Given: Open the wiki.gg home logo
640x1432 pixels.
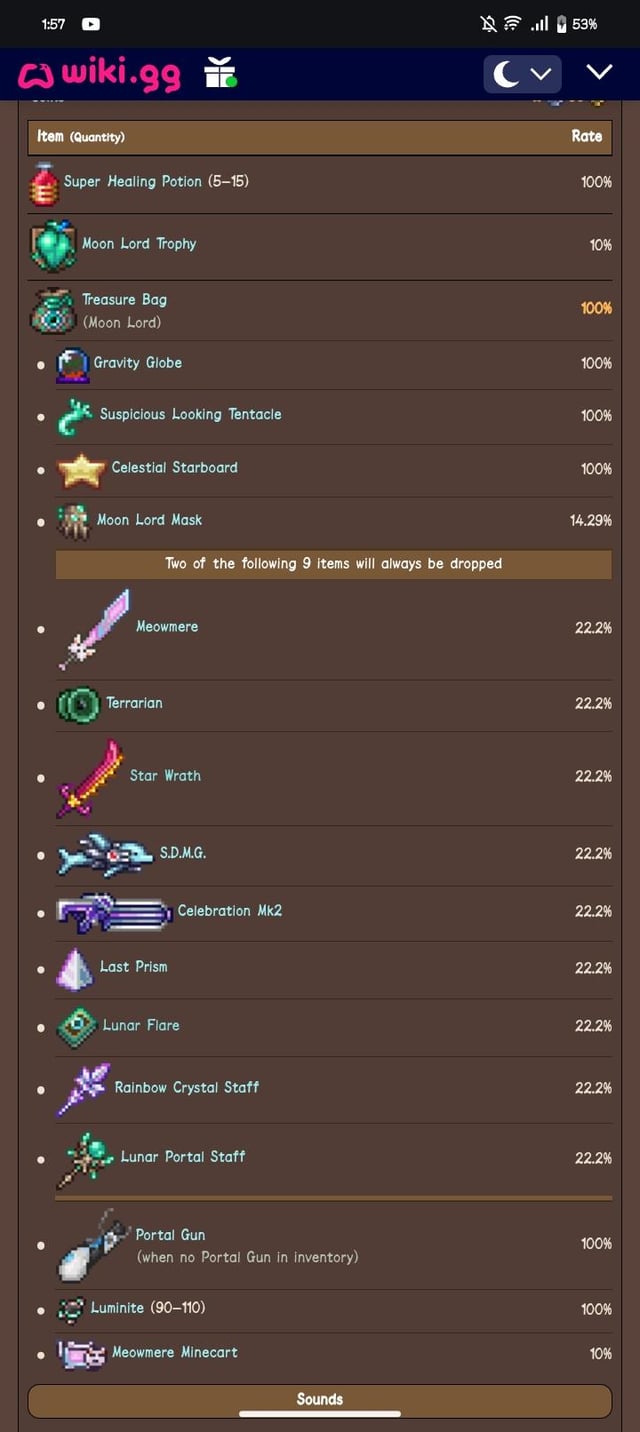Looking at the screenshot, I should coord(100,74).
